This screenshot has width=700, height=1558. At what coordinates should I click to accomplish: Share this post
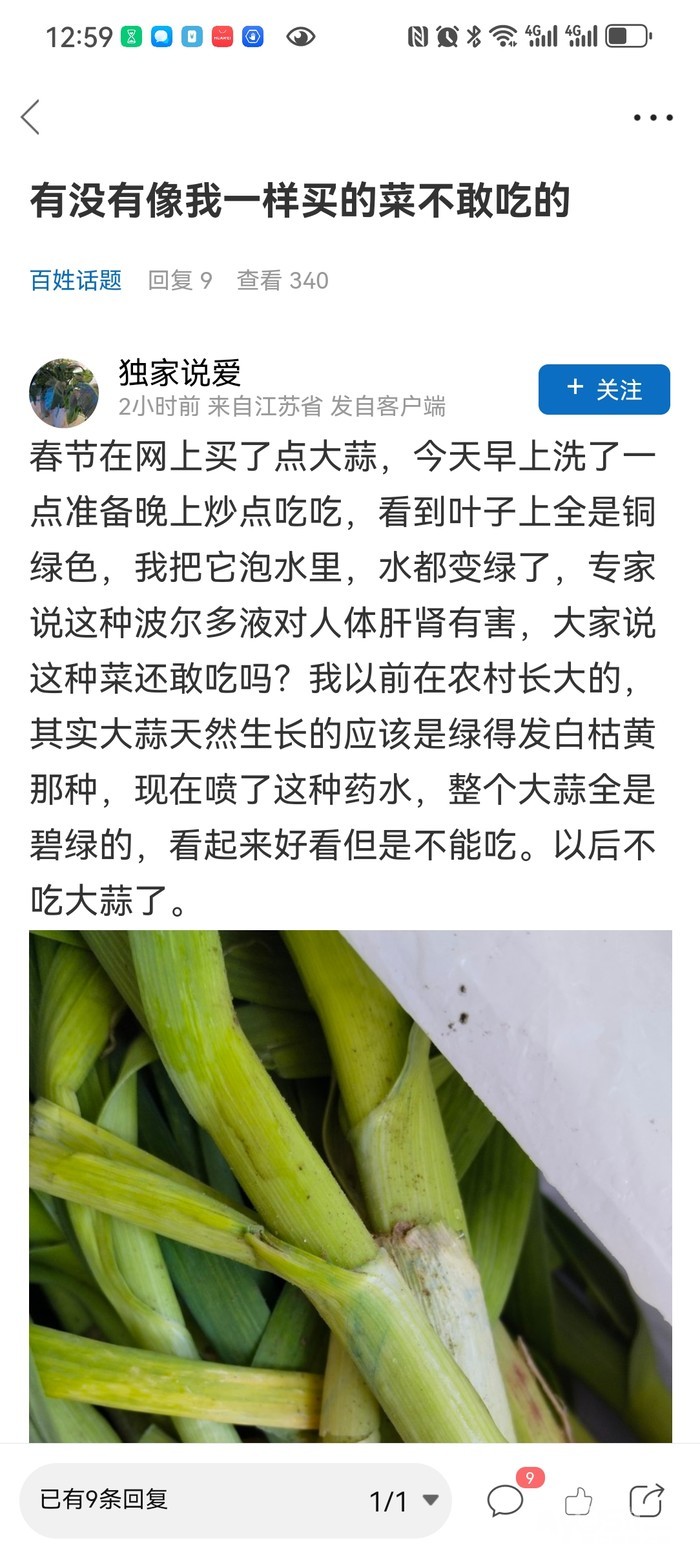(x=647, y=1500)
